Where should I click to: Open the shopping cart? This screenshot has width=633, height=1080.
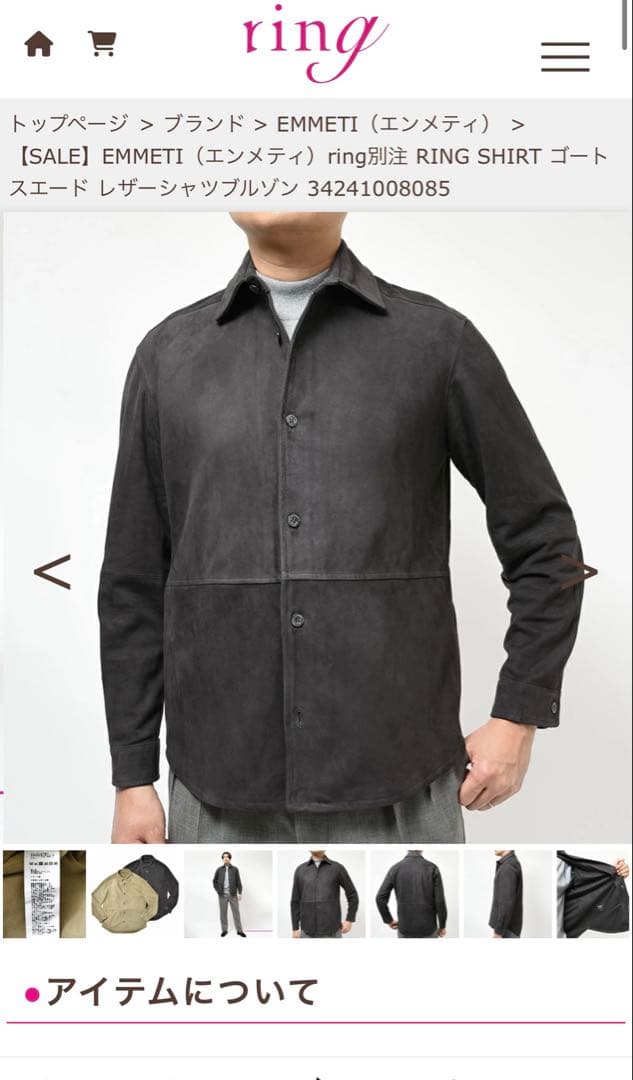101,44
